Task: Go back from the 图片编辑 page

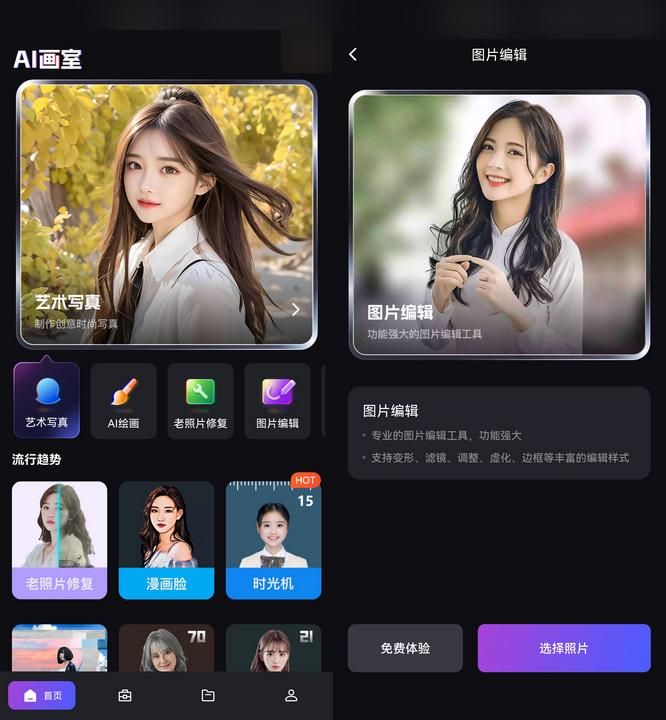Action: (x=353, y=54)
